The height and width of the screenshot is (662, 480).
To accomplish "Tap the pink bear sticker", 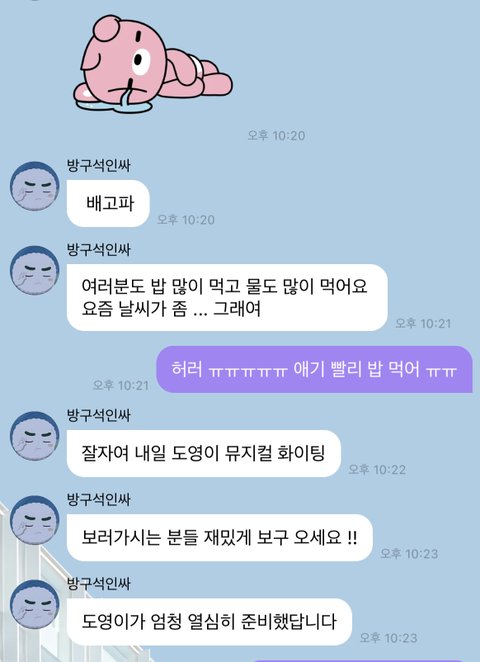I will 153,64.
